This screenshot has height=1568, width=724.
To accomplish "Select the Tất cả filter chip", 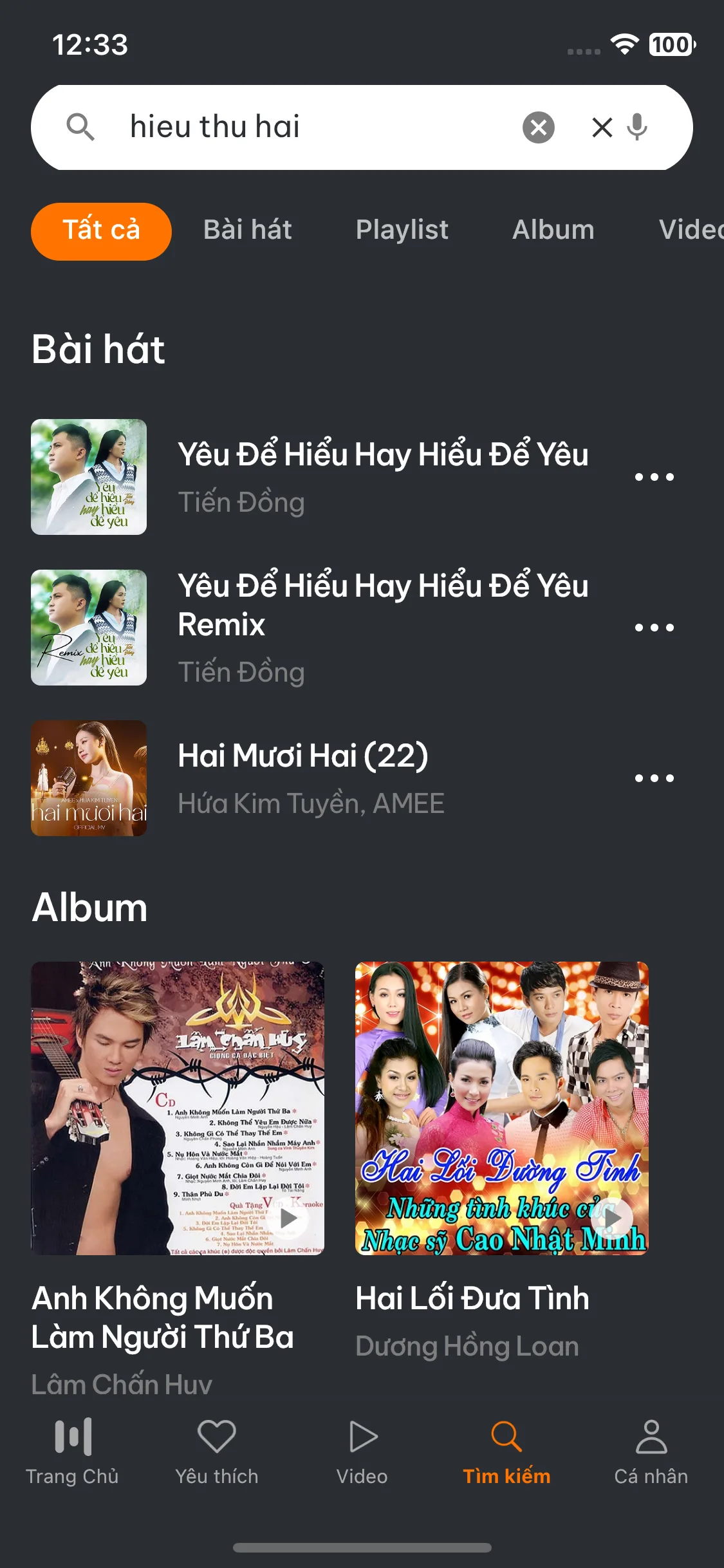I will click(101, 231).
